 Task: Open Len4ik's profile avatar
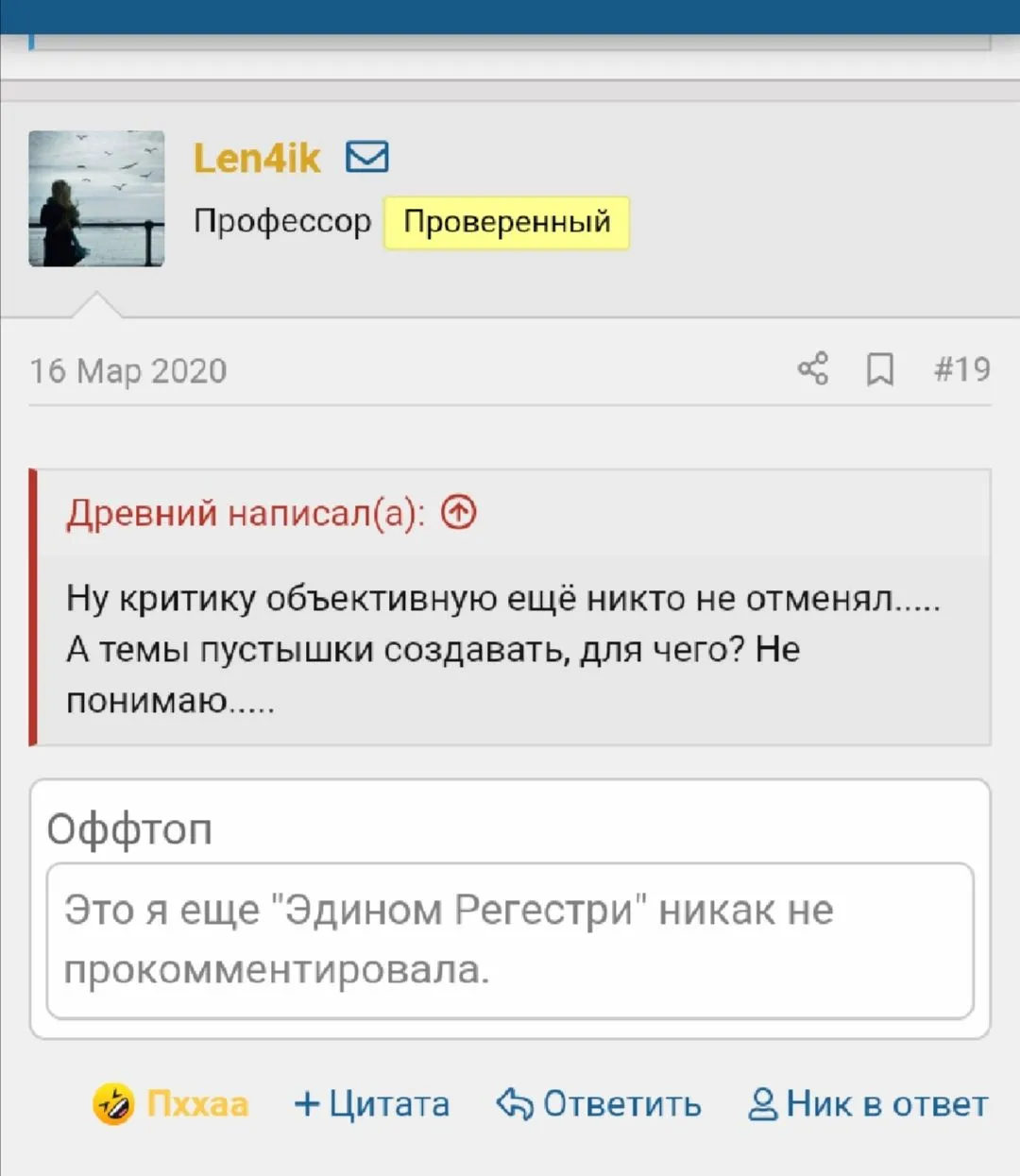point(96,198)
